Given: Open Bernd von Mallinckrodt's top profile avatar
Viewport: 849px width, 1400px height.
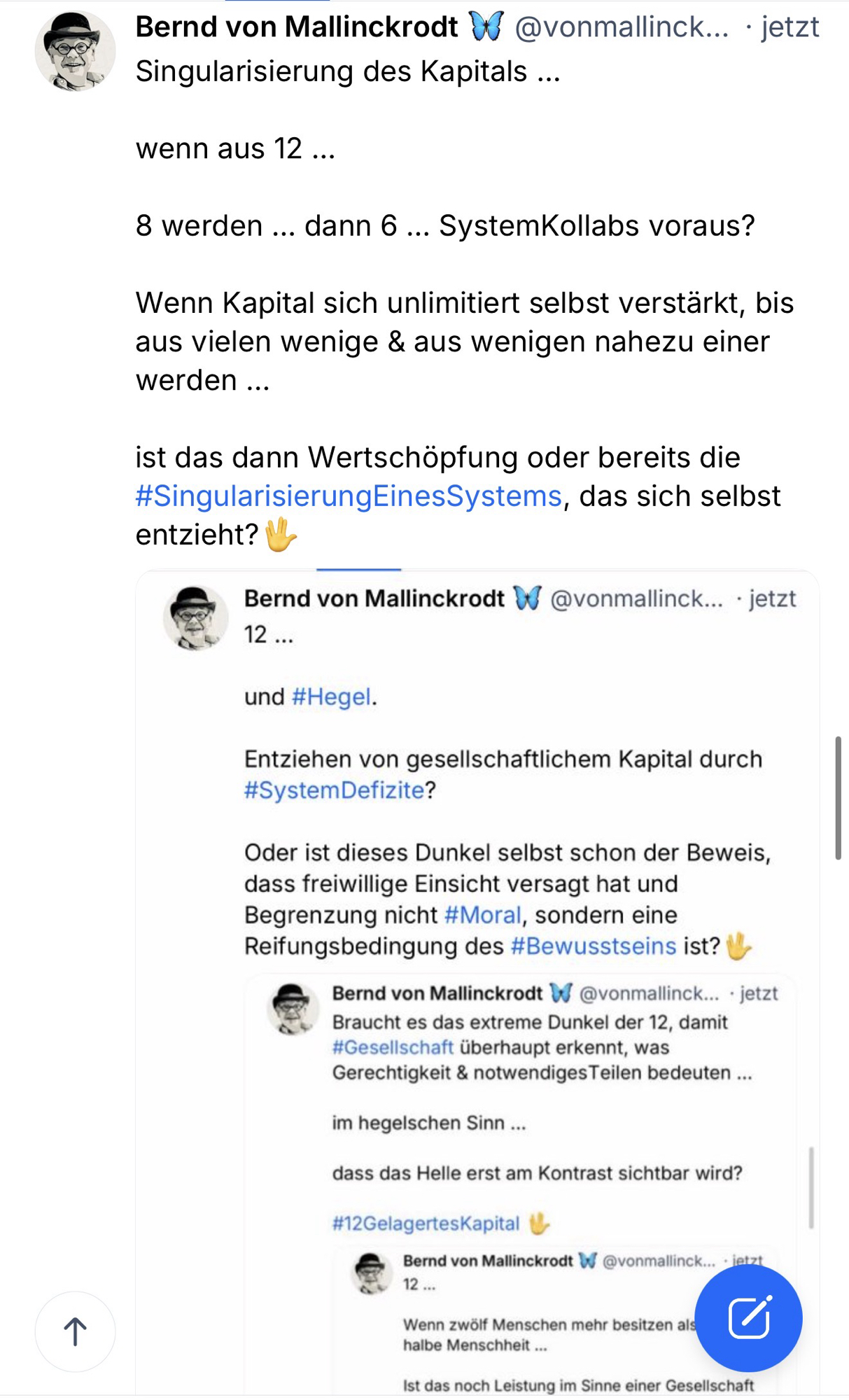Looking at the screenshot, I should [x=75, y=51].
